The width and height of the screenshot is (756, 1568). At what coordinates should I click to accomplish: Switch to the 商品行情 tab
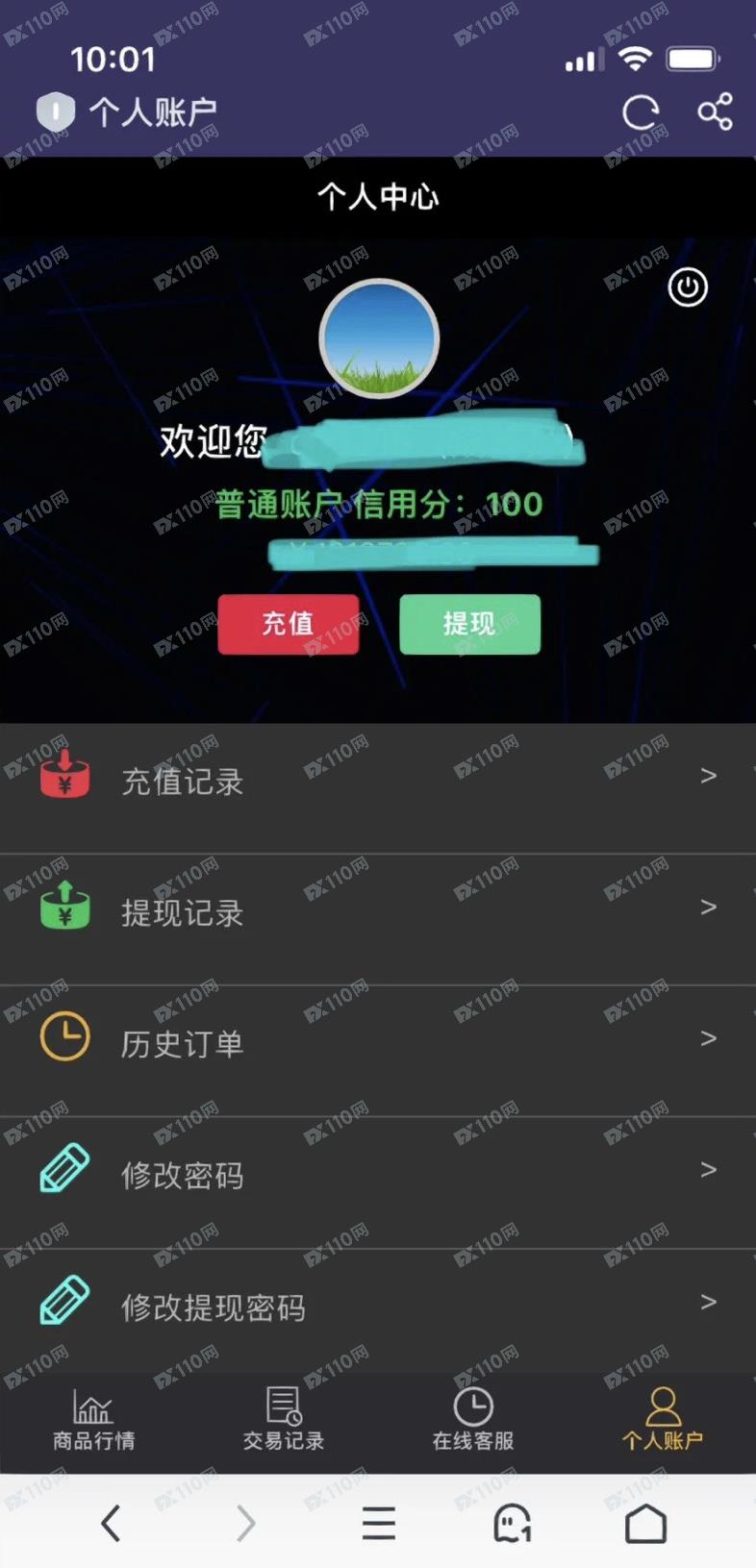[93, 1419]
